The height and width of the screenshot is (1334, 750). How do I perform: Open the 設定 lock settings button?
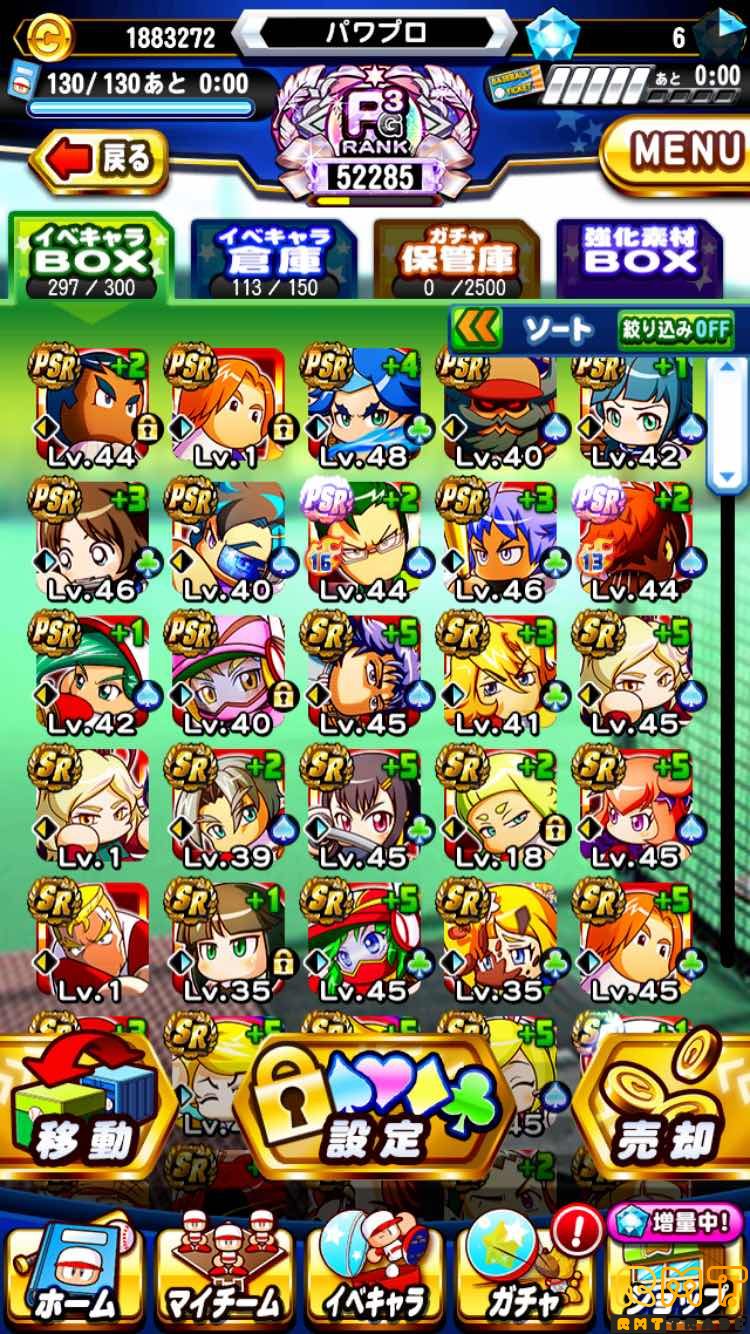(375, 1108)
